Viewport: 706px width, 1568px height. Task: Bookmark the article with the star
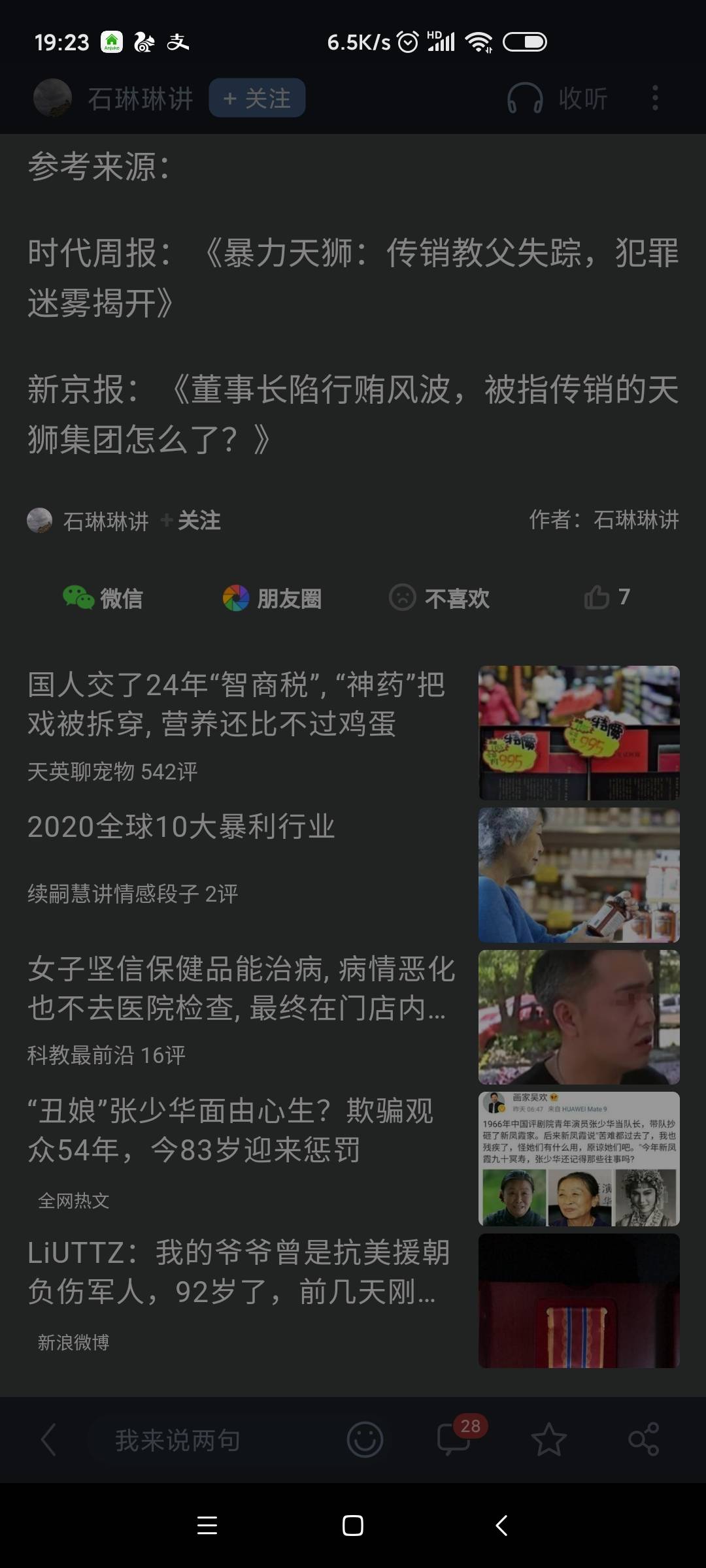[548, 1440]
